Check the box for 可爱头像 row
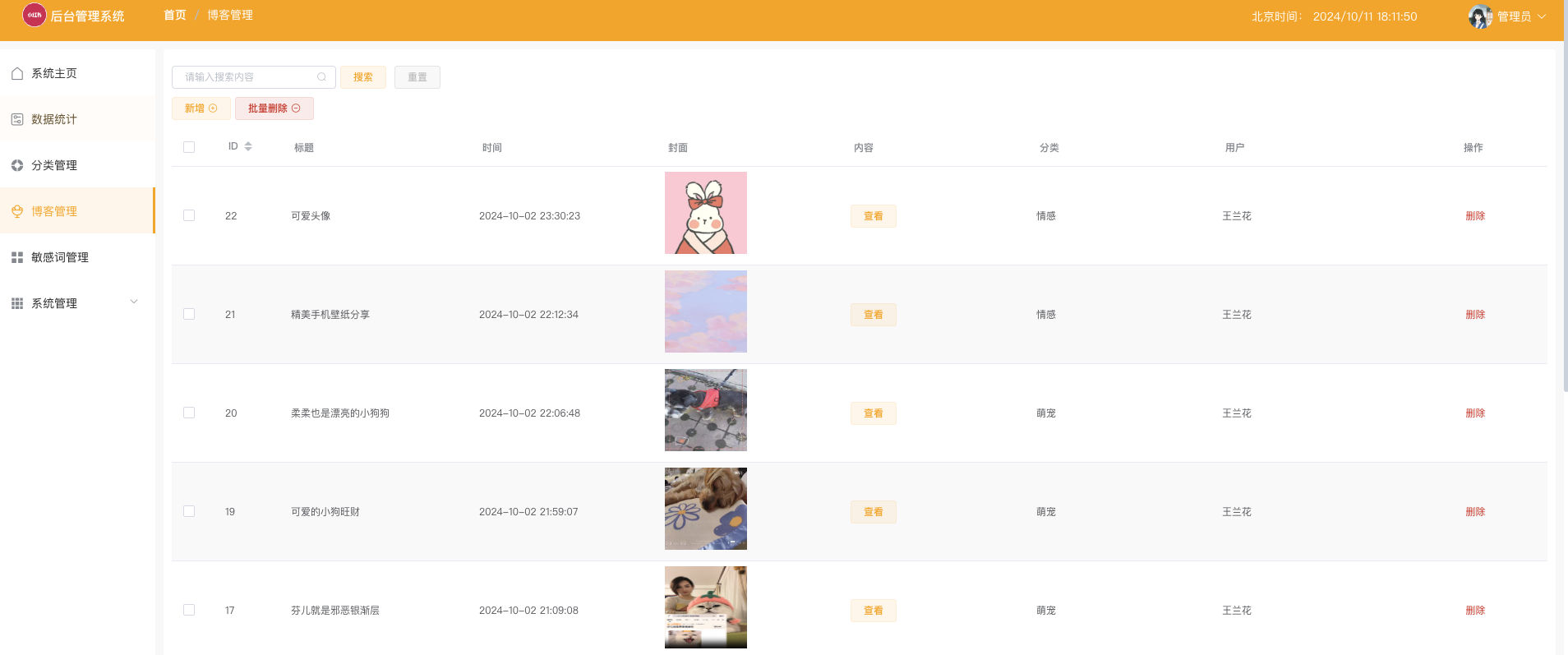1568x655 pixels. pyautogui.click(x=189, y=215)
